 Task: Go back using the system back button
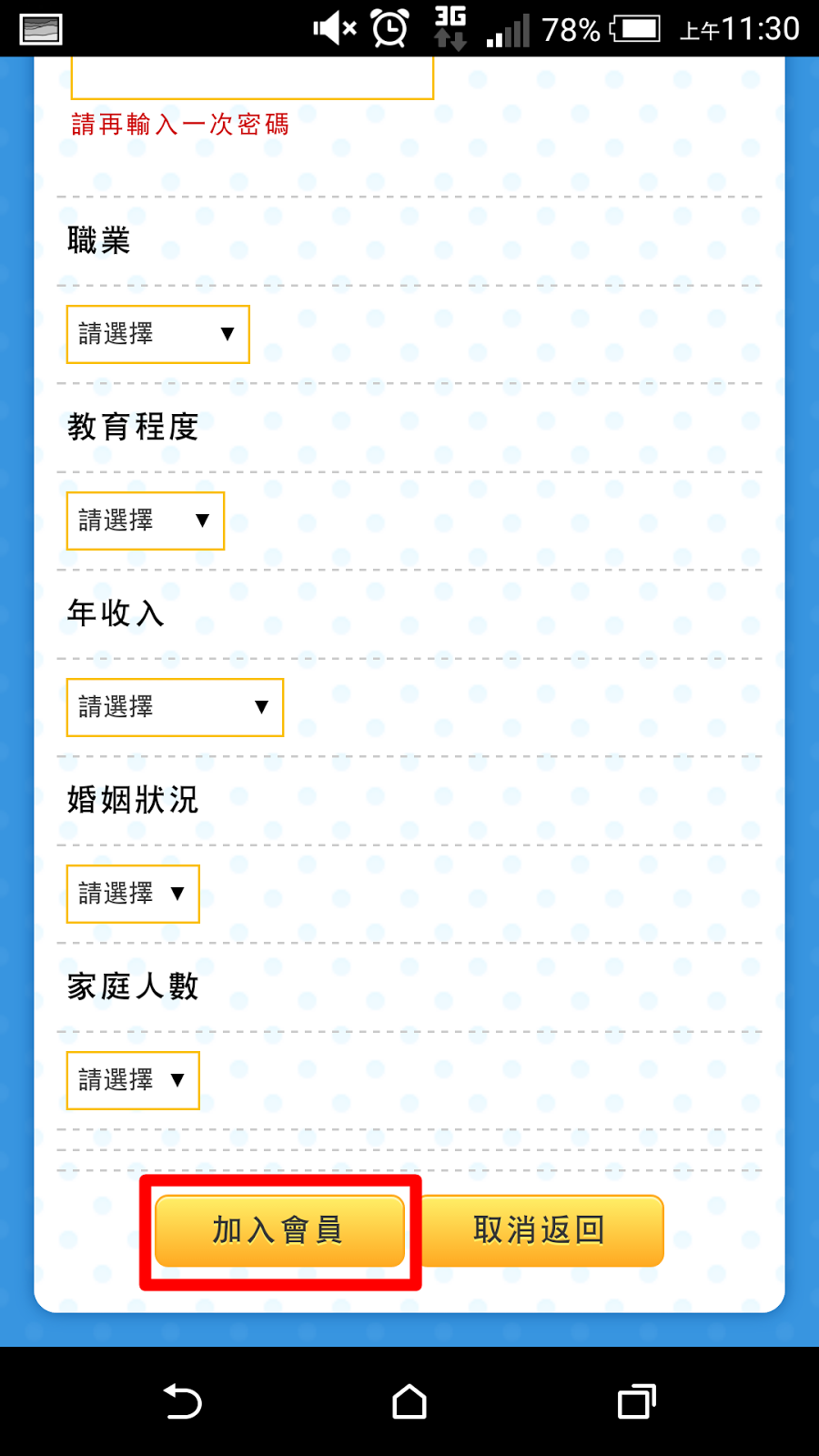tap(182, 1401)
